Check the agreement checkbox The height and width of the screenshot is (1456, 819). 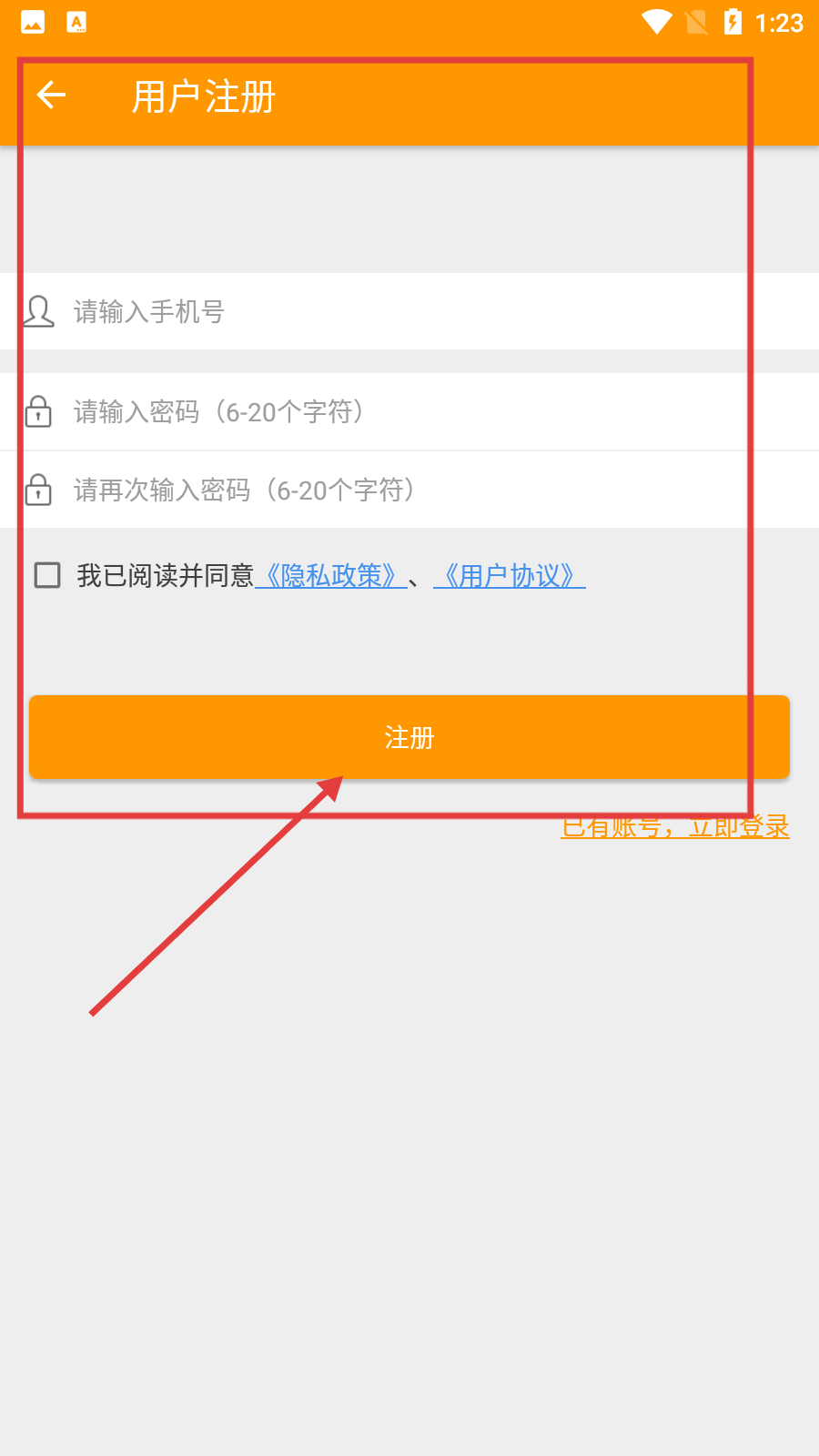point(47,575)
